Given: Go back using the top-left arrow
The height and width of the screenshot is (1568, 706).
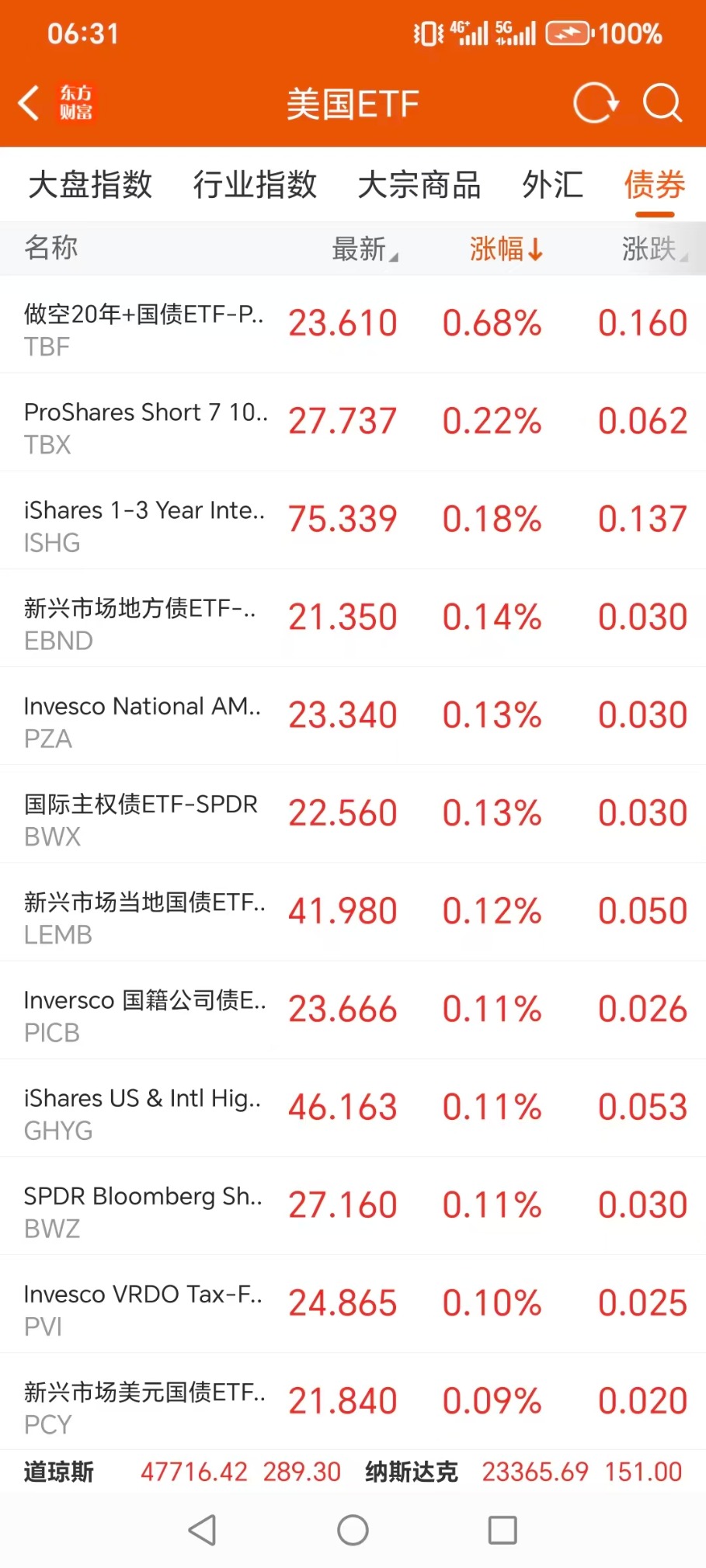Looking at the screenshot, I should 30,103.
